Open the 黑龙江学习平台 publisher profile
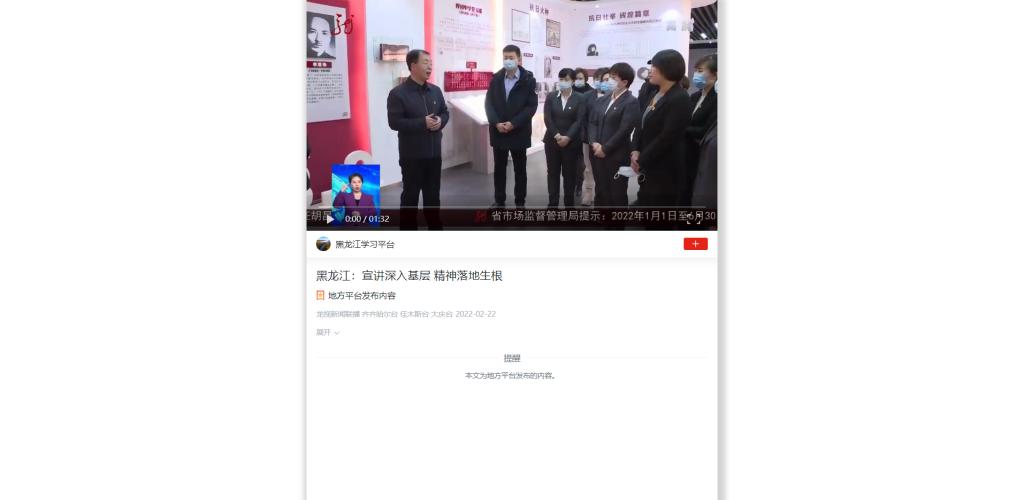 coord(364,244)
